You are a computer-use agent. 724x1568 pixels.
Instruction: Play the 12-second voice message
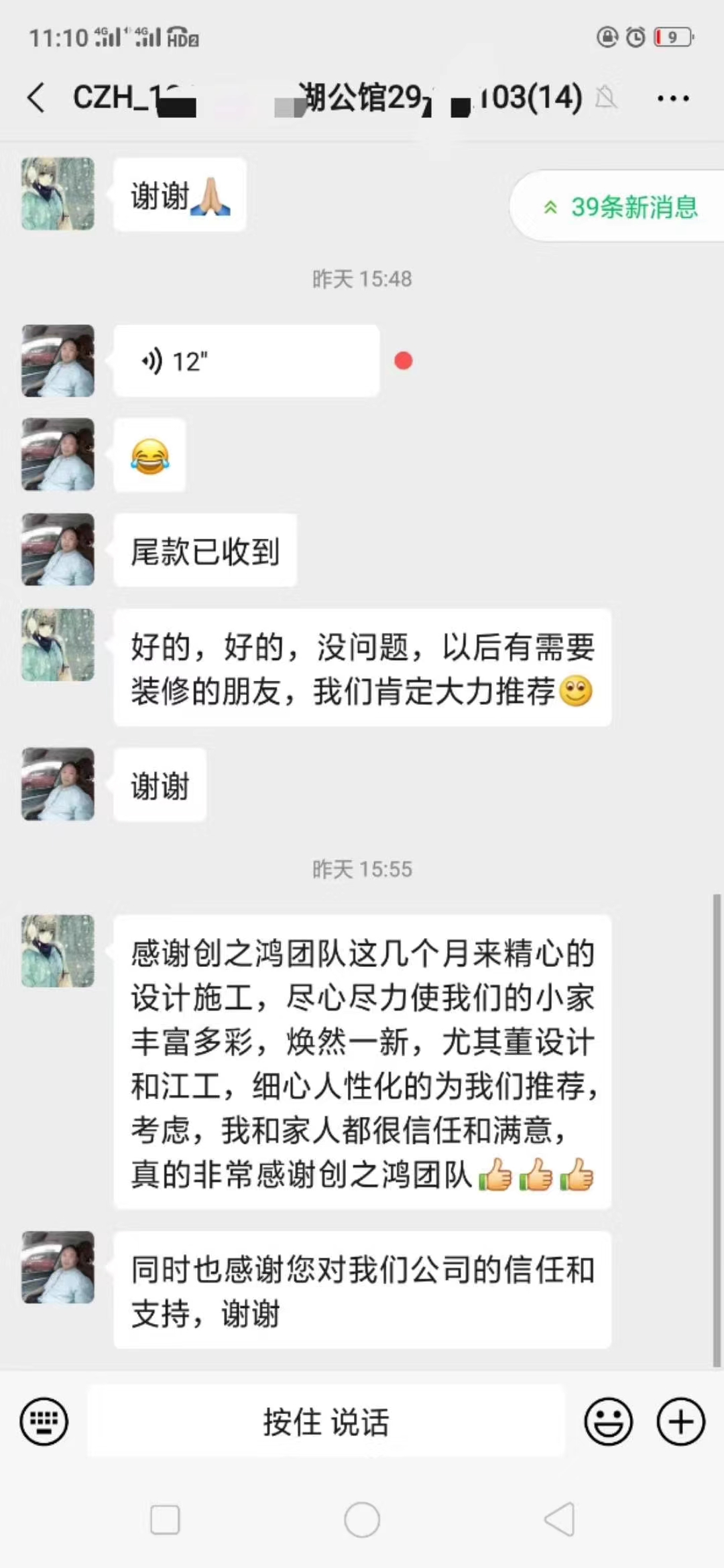[246, 361]
